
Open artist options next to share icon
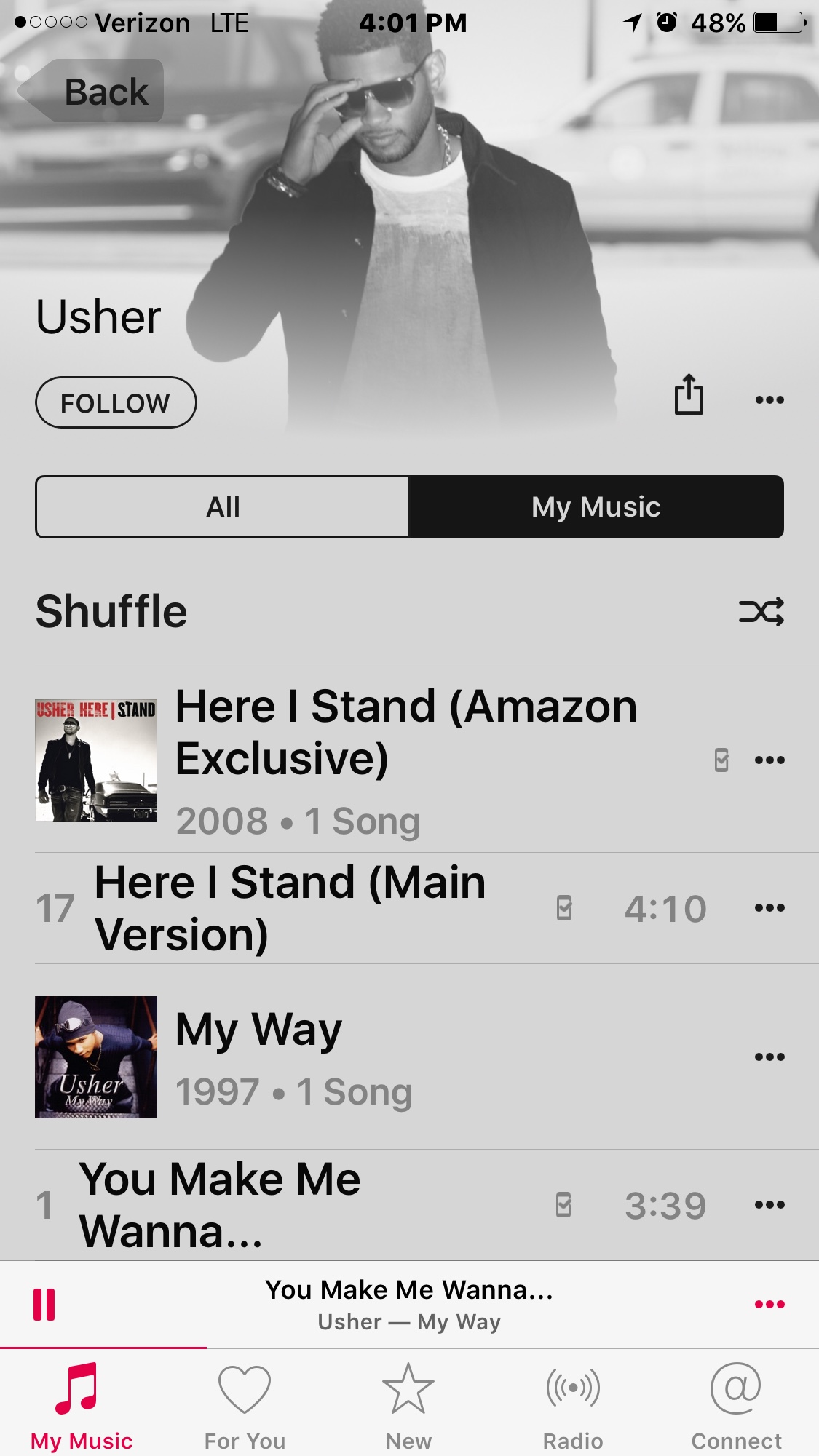click(x=769, y=399)
